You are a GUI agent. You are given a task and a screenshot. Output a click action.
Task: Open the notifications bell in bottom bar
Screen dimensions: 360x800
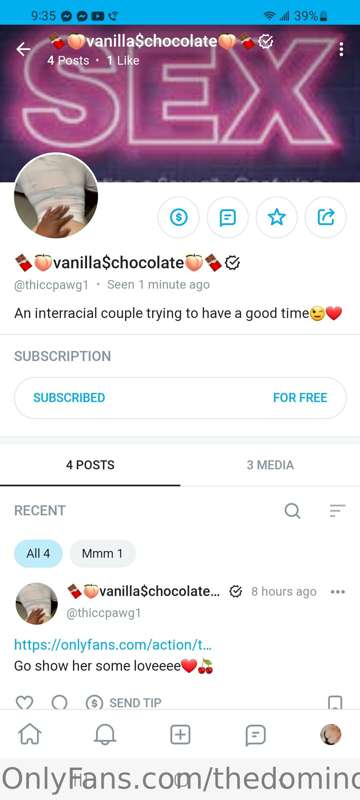click(105, 735)
